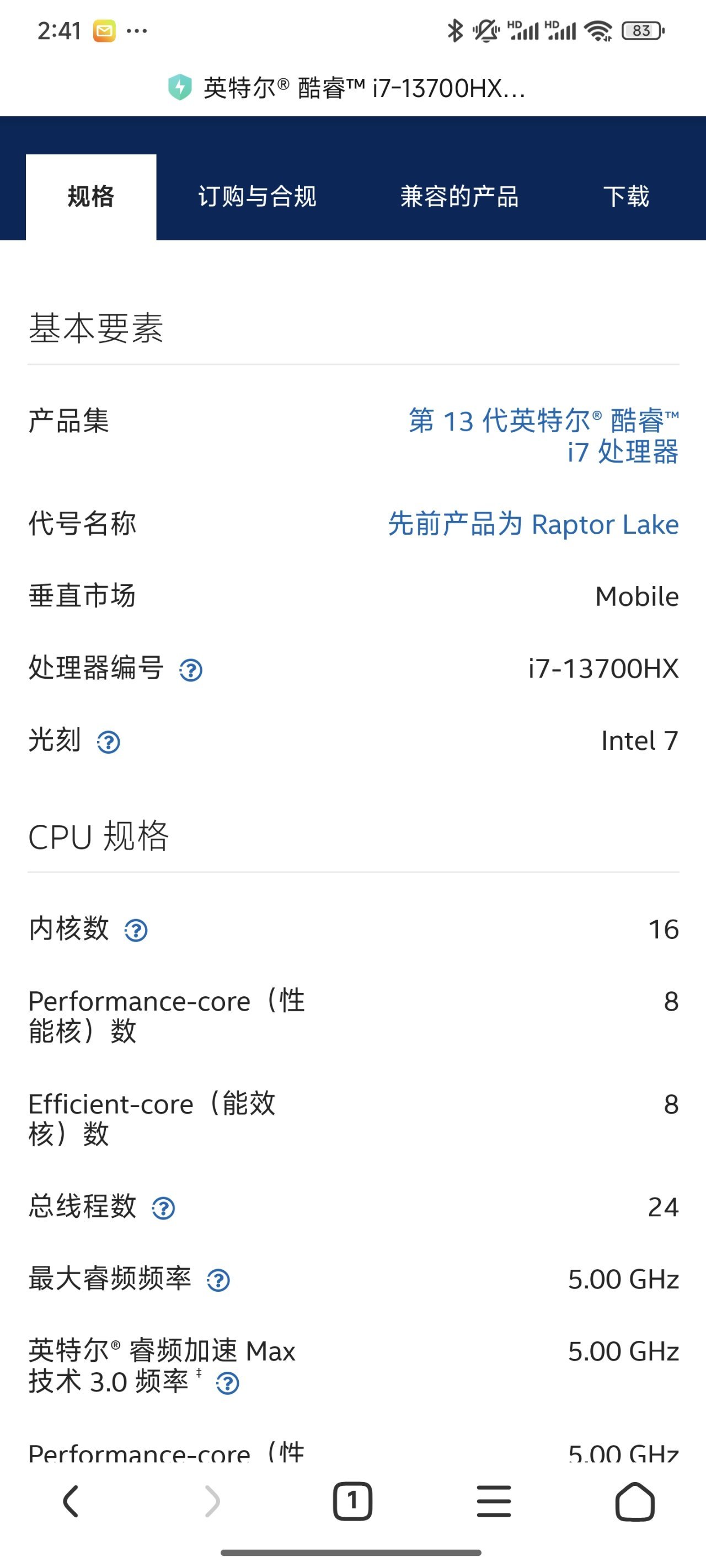Open the 先前产品为 Raptor Lake link

533,524
